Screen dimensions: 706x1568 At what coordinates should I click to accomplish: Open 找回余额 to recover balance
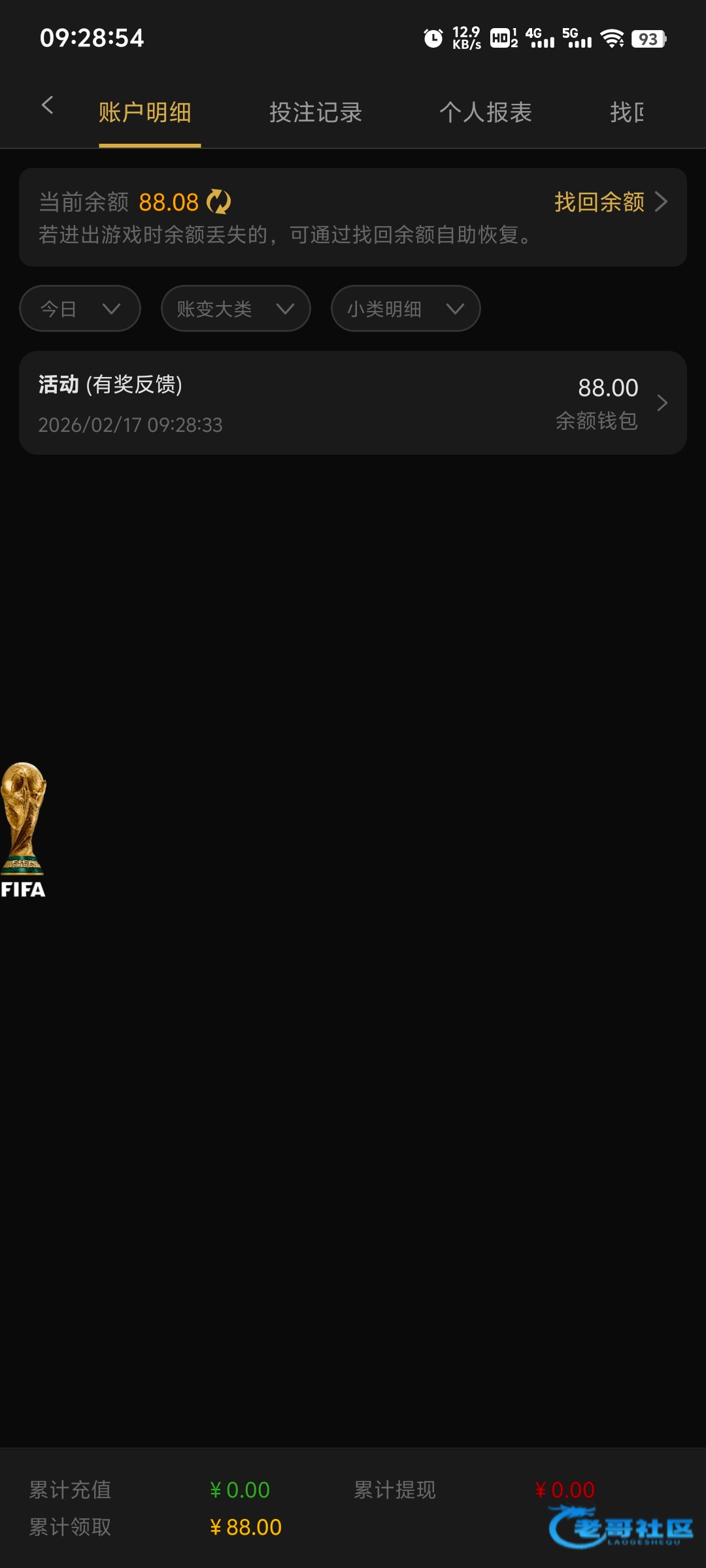(x=610, y=202)
